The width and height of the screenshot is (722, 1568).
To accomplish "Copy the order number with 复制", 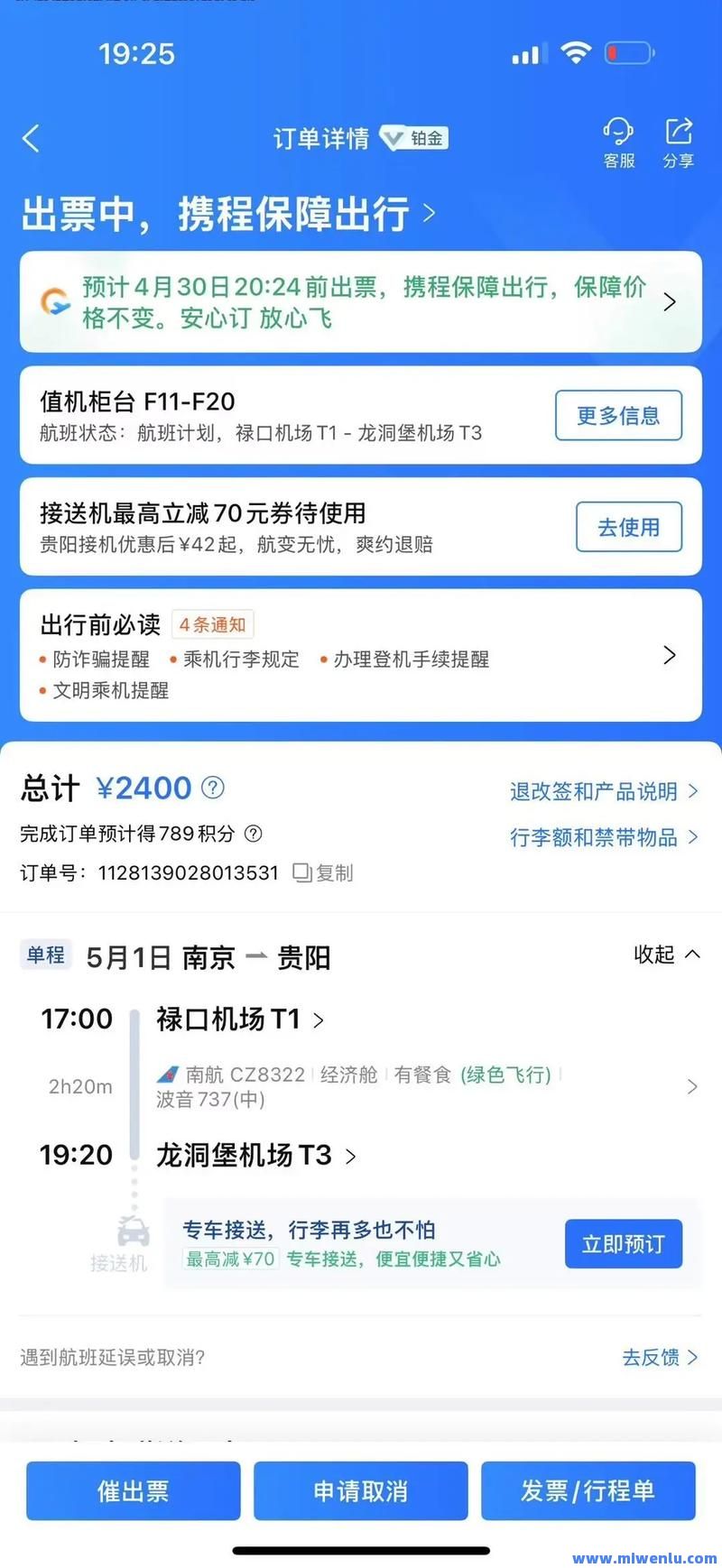I will tap(324, 872).
